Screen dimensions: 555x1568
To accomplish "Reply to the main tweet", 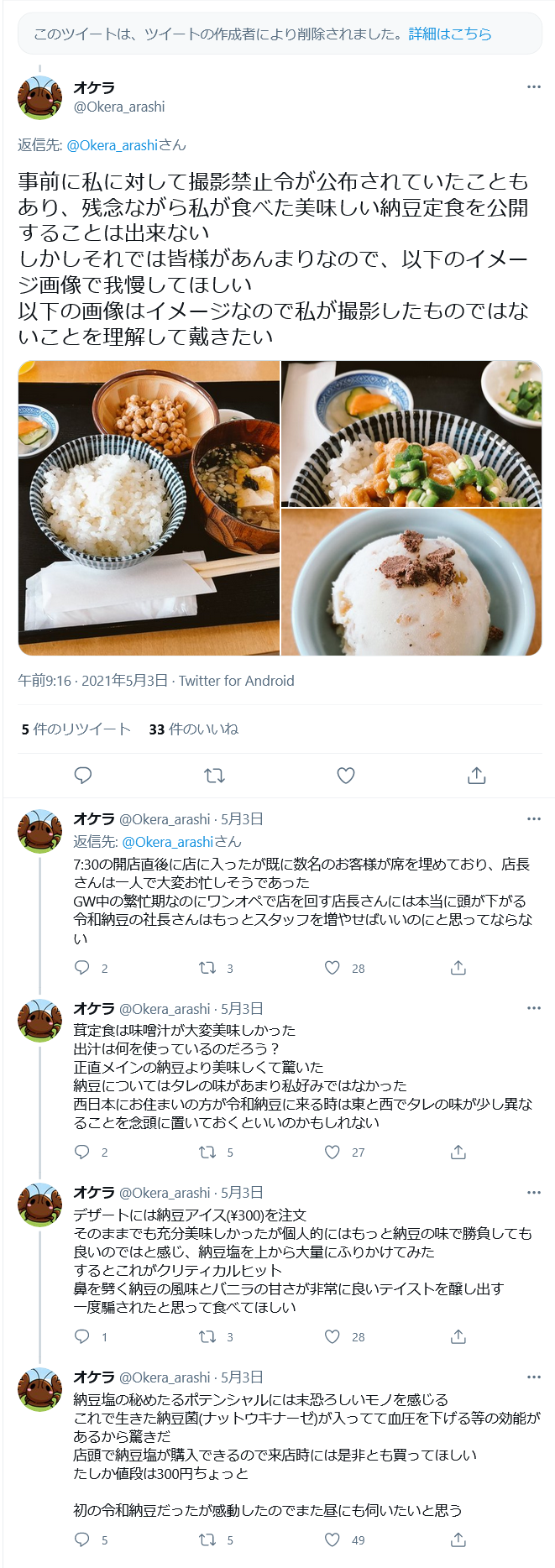I will tap(83, 776).
